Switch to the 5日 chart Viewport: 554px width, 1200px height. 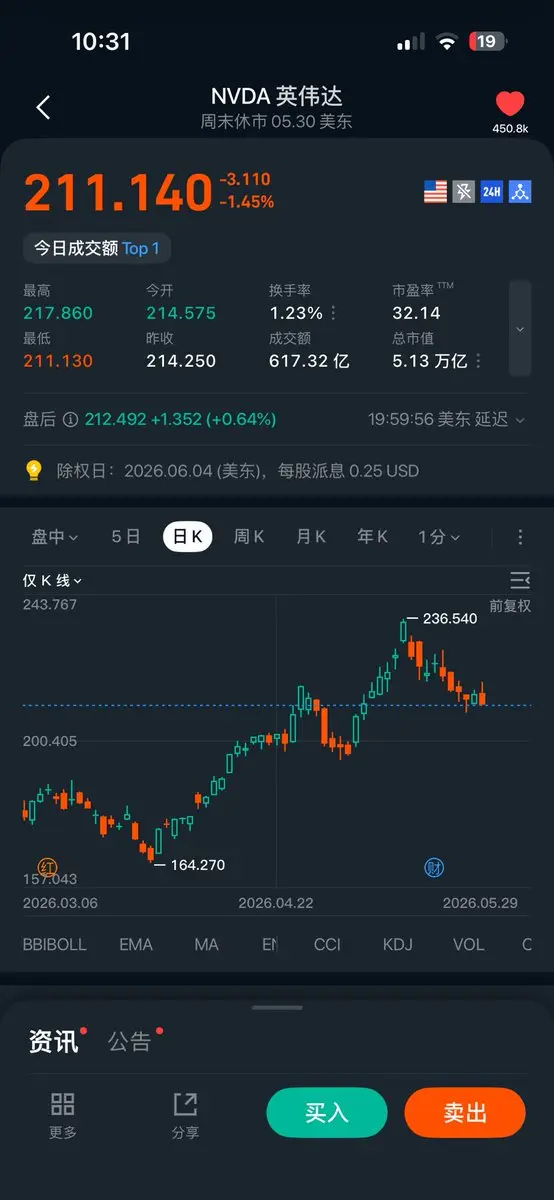tap(126, 537)
